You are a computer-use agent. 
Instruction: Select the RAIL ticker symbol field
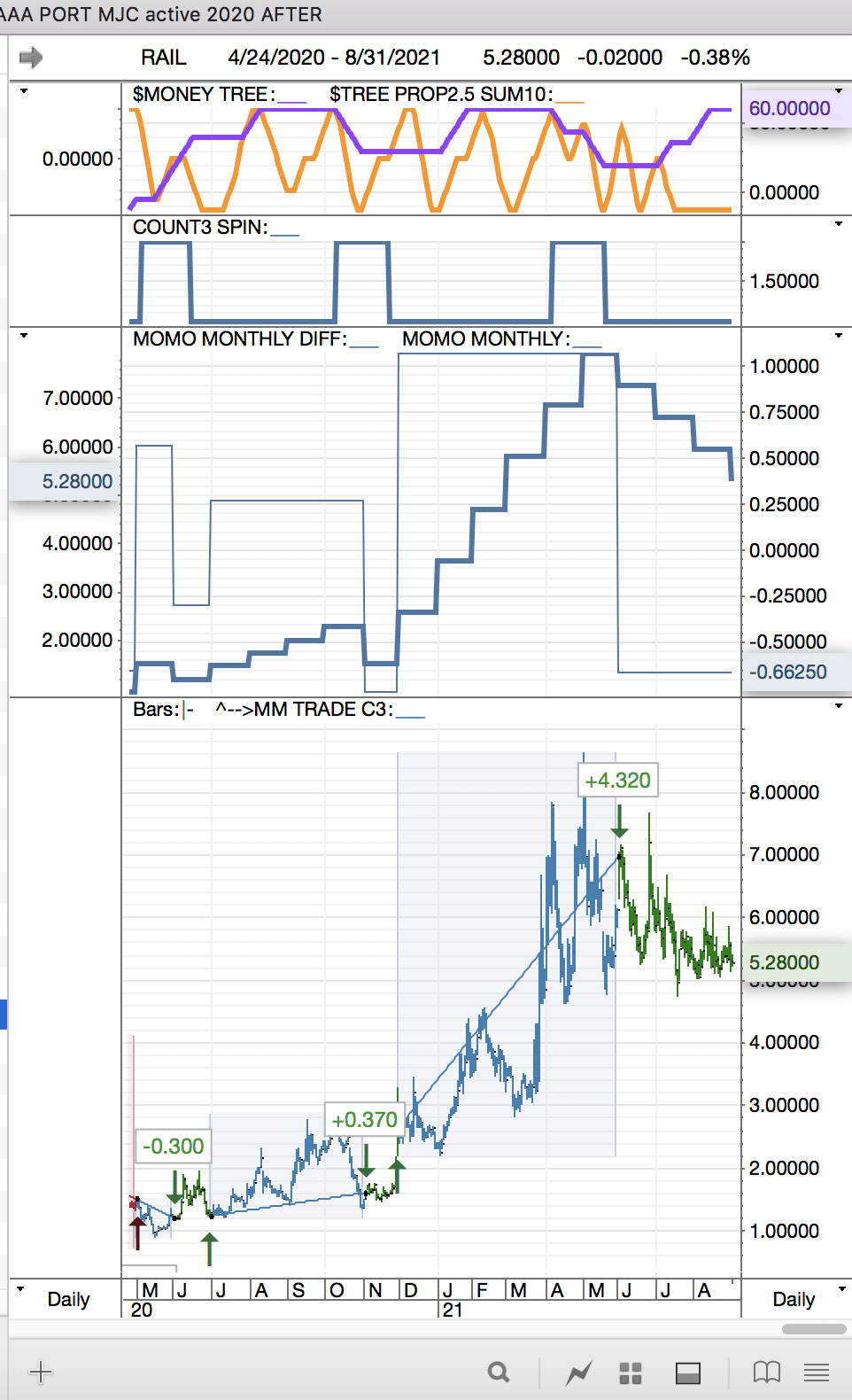coord(164,58)
